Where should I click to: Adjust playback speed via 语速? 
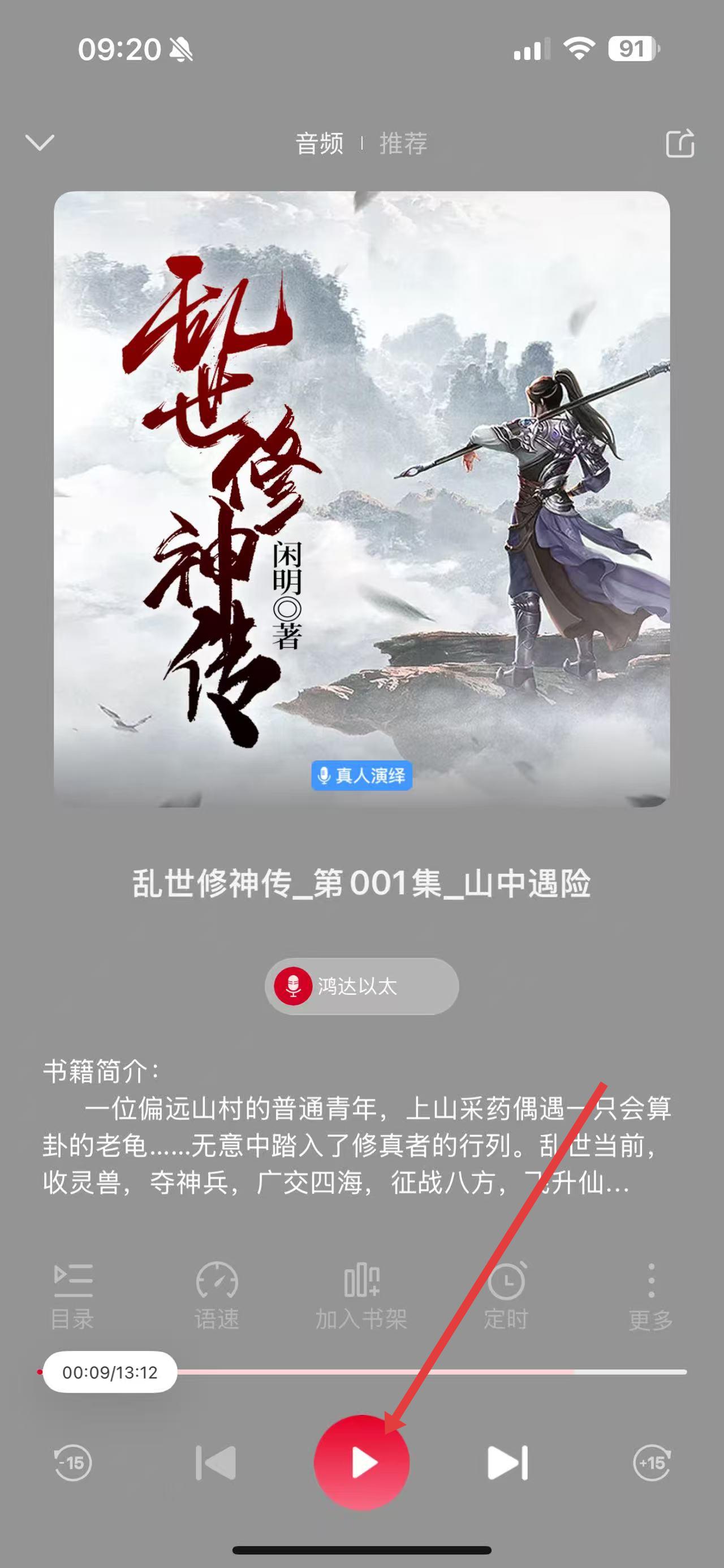coord(217,1296)
